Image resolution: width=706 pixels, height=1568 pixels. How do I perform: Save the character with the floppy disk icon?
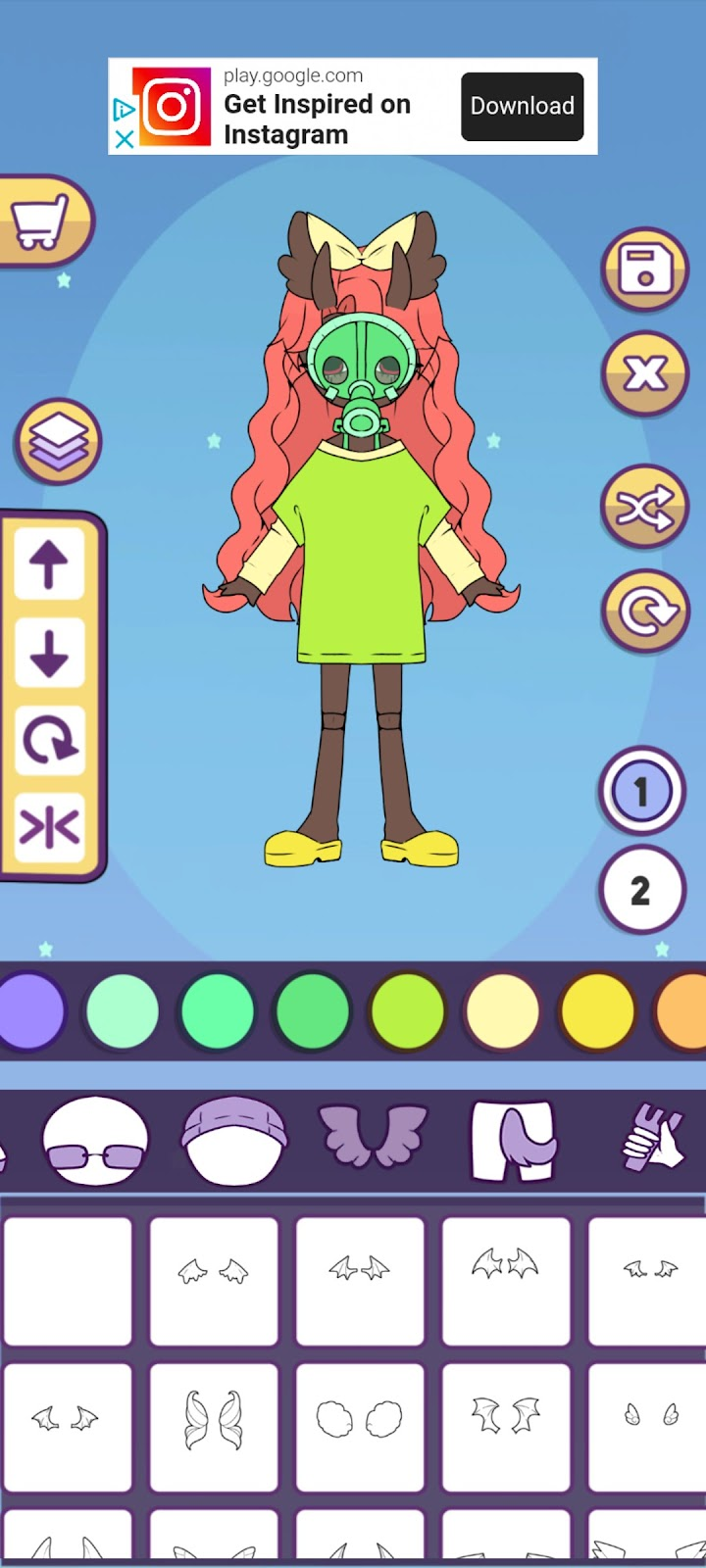pyautogui.click(x=644, y=269)
